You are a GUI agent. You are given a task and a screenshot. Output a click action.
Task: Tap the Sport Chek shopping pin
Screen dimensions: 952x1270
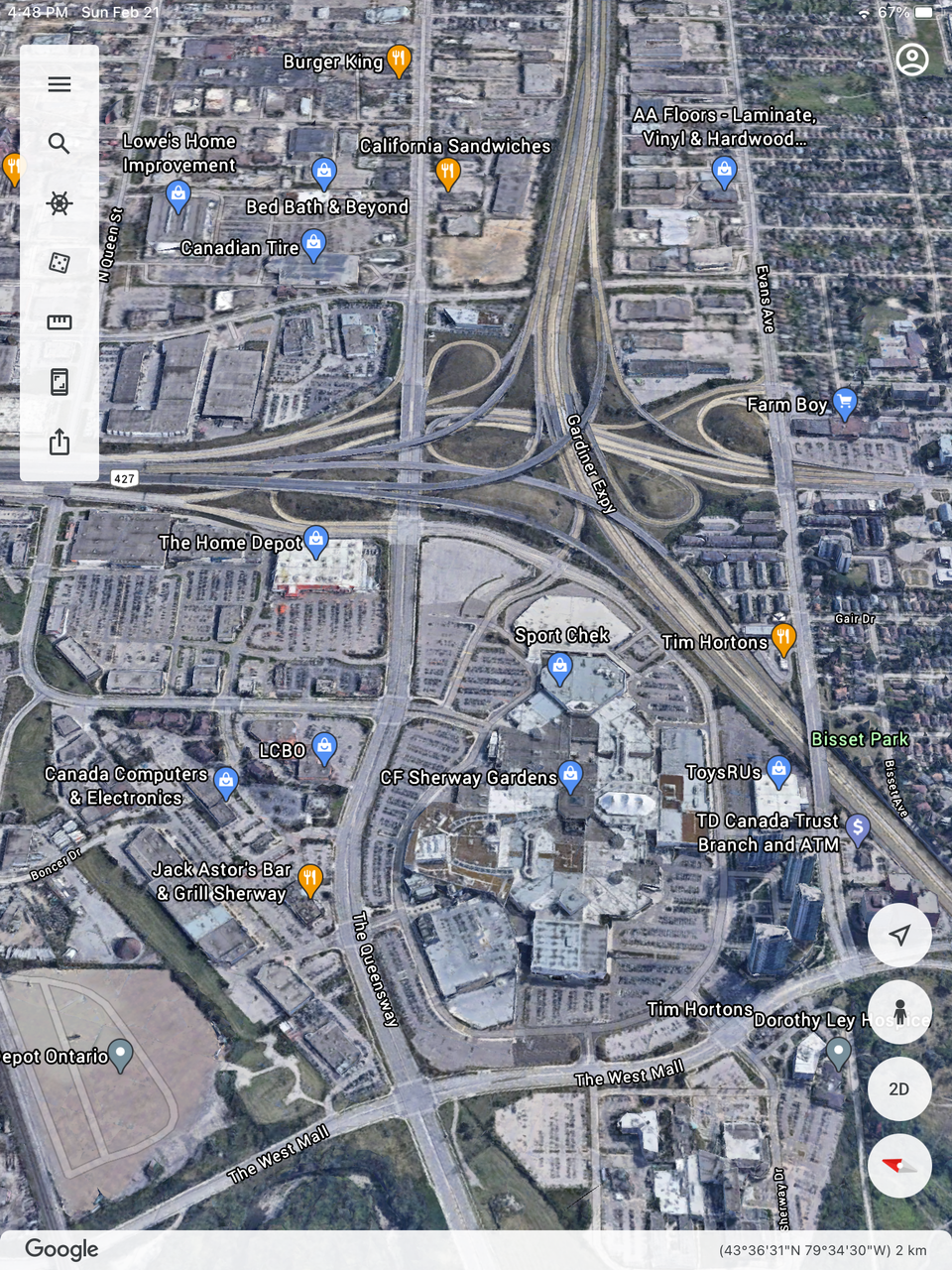(559, 669)
